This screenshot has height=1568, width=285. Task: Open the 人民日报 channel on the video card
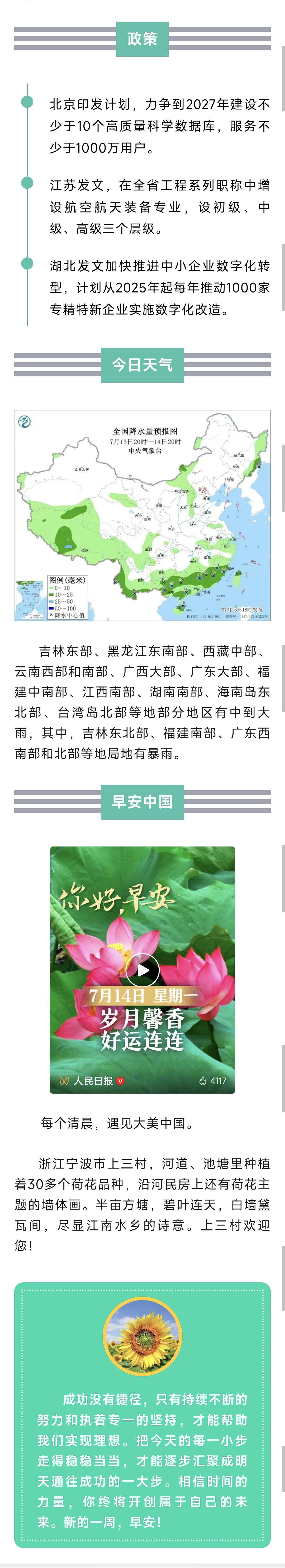point(93,1081)
